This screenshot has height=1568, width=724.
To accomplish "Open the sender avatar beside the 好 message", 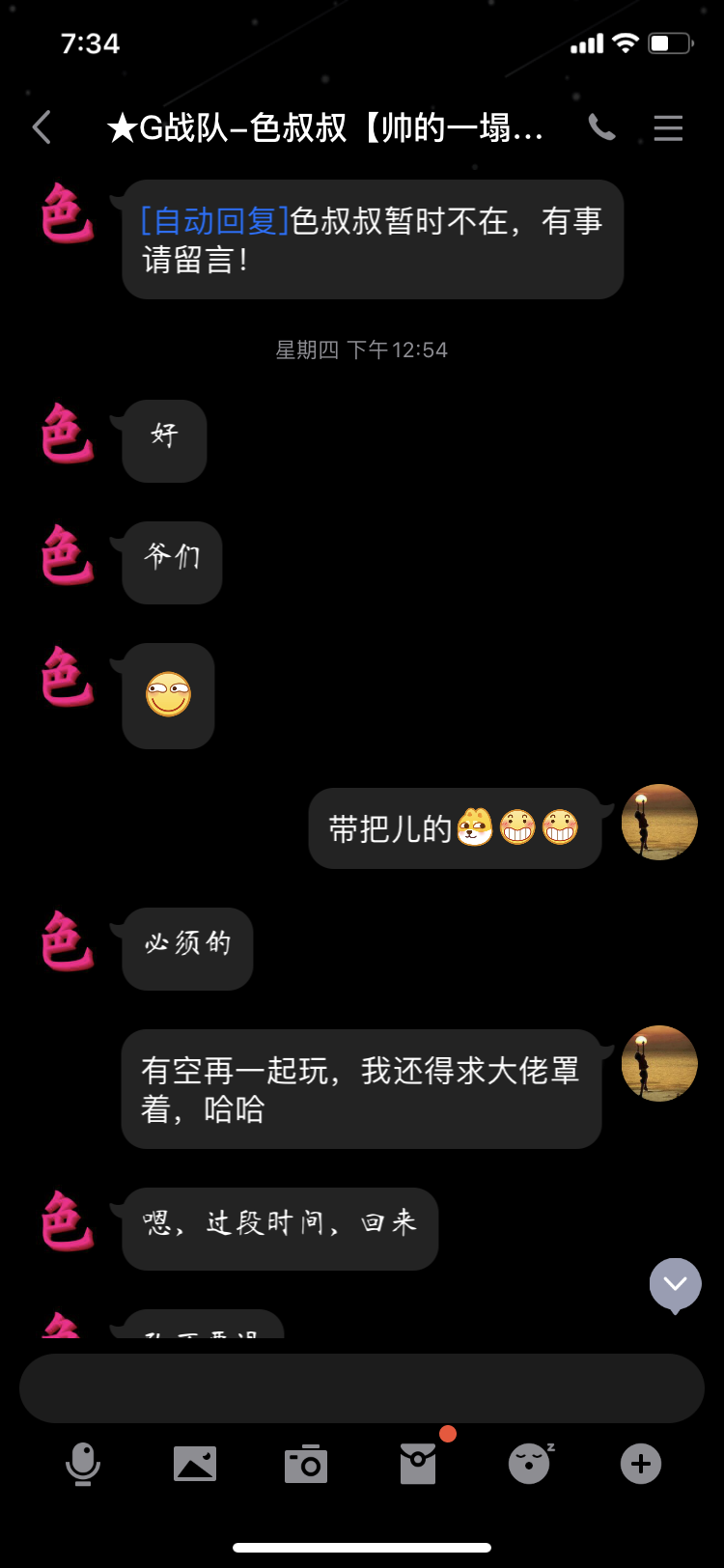I will [x=67, y=434].
